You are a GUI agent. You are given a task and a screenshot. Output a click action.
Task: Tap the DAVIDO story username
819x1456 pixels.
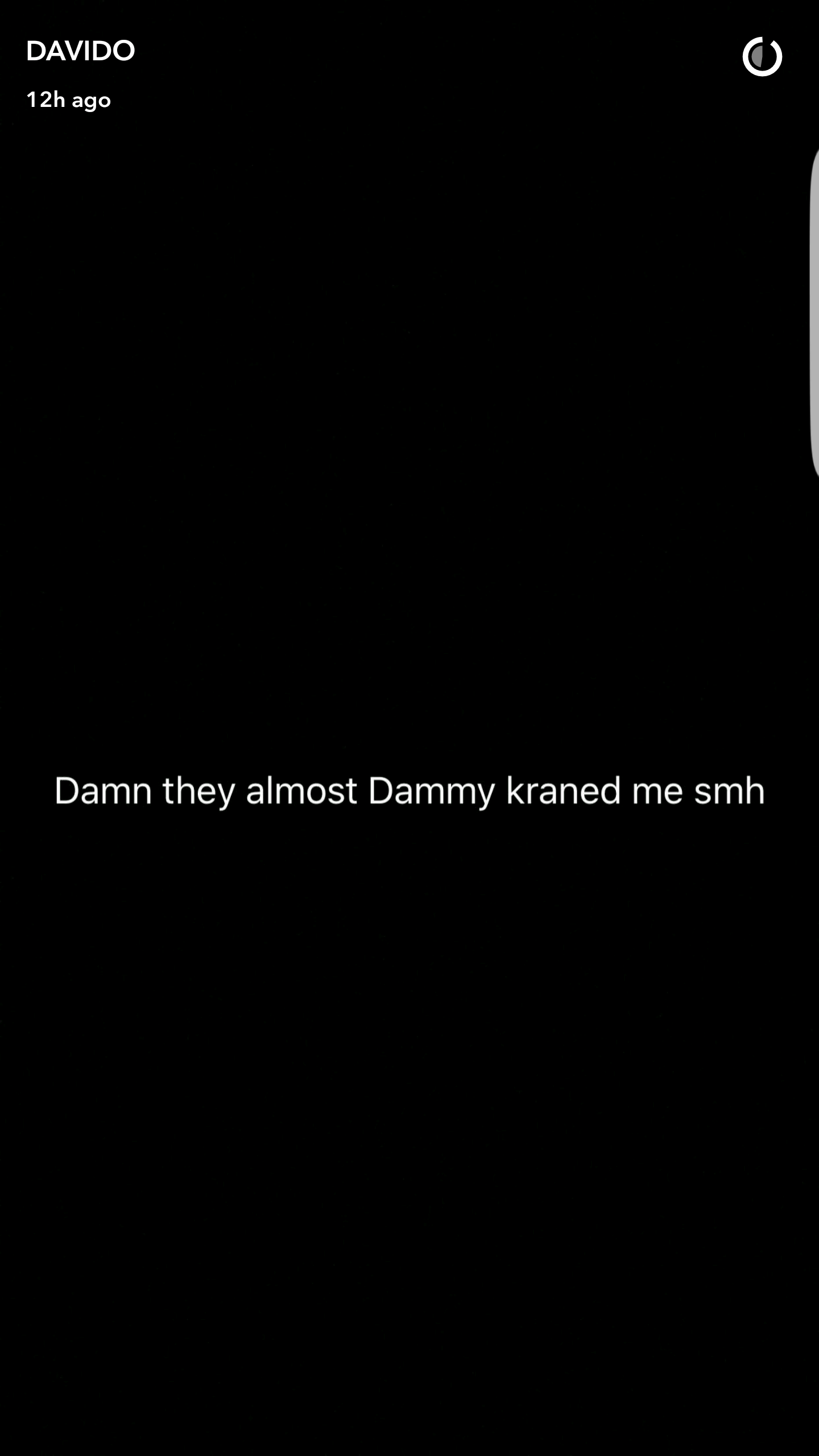click(80, 51)
